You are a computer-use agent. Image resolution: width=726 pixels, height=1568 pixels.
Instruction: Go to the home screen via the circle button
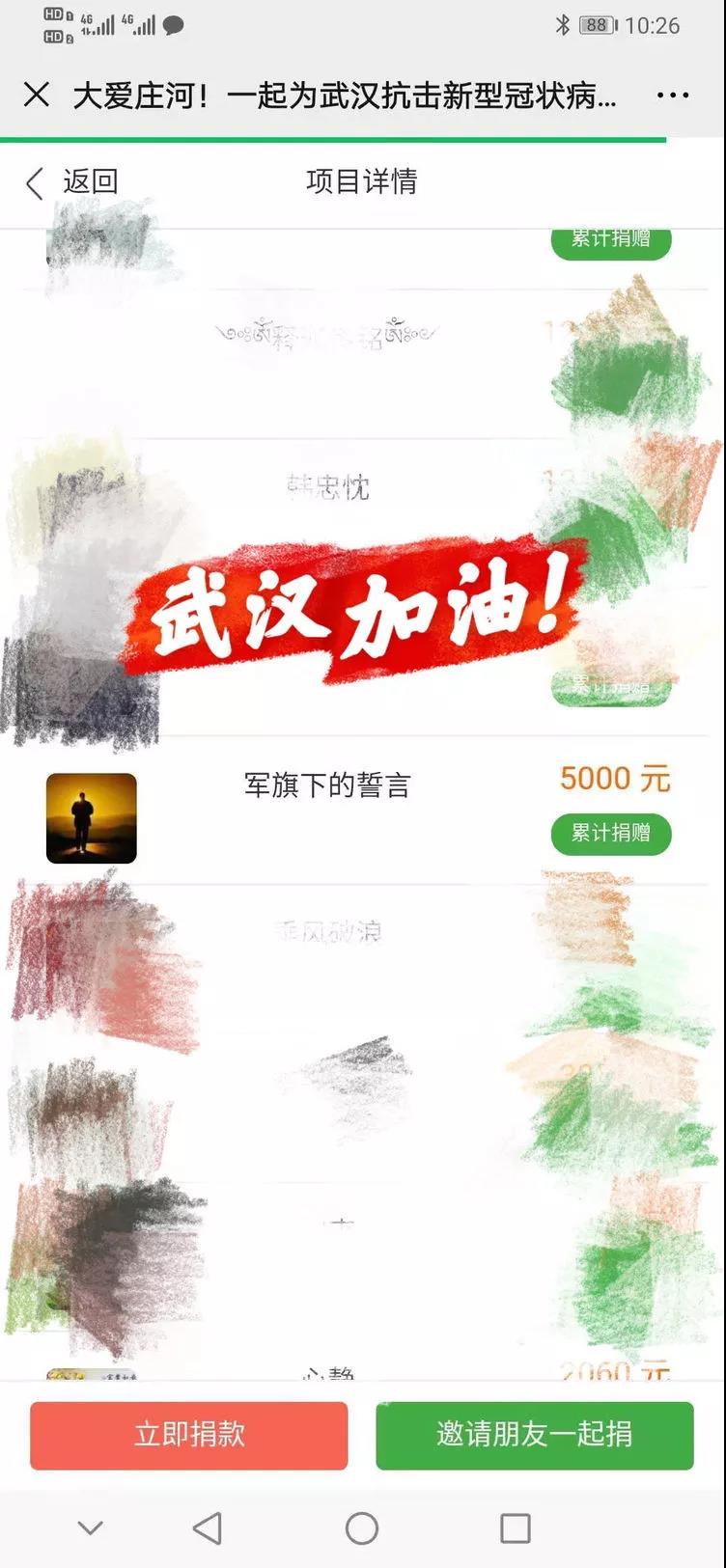tap(362, 1527)
